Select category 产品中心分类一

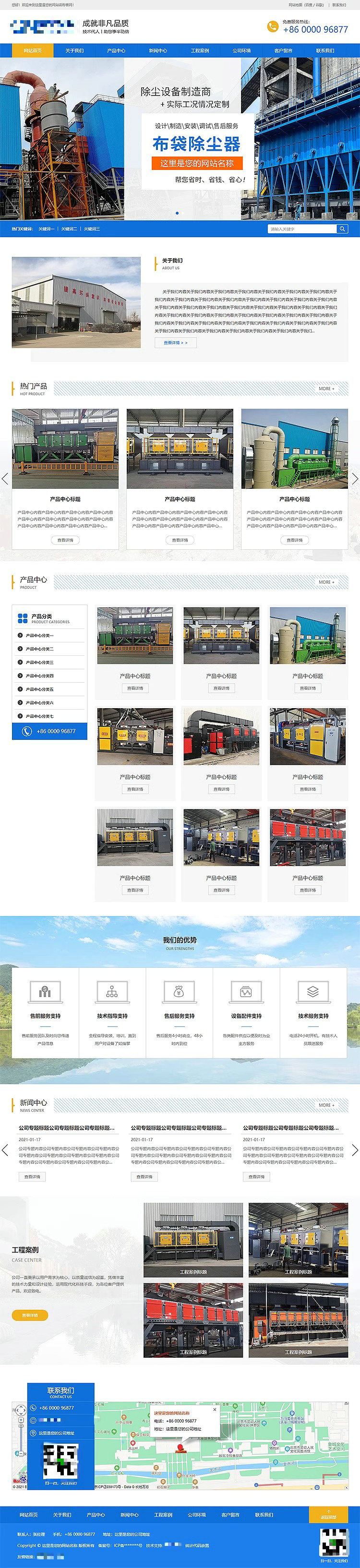tap(39, 636)
